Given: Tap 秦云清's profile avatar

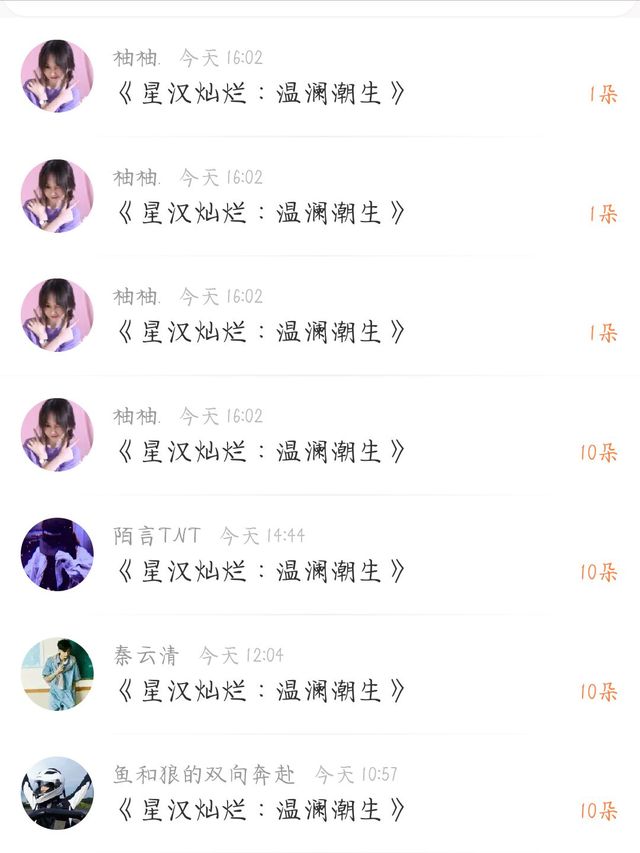Looking at the screenshot, I should [x=57, y=673].
